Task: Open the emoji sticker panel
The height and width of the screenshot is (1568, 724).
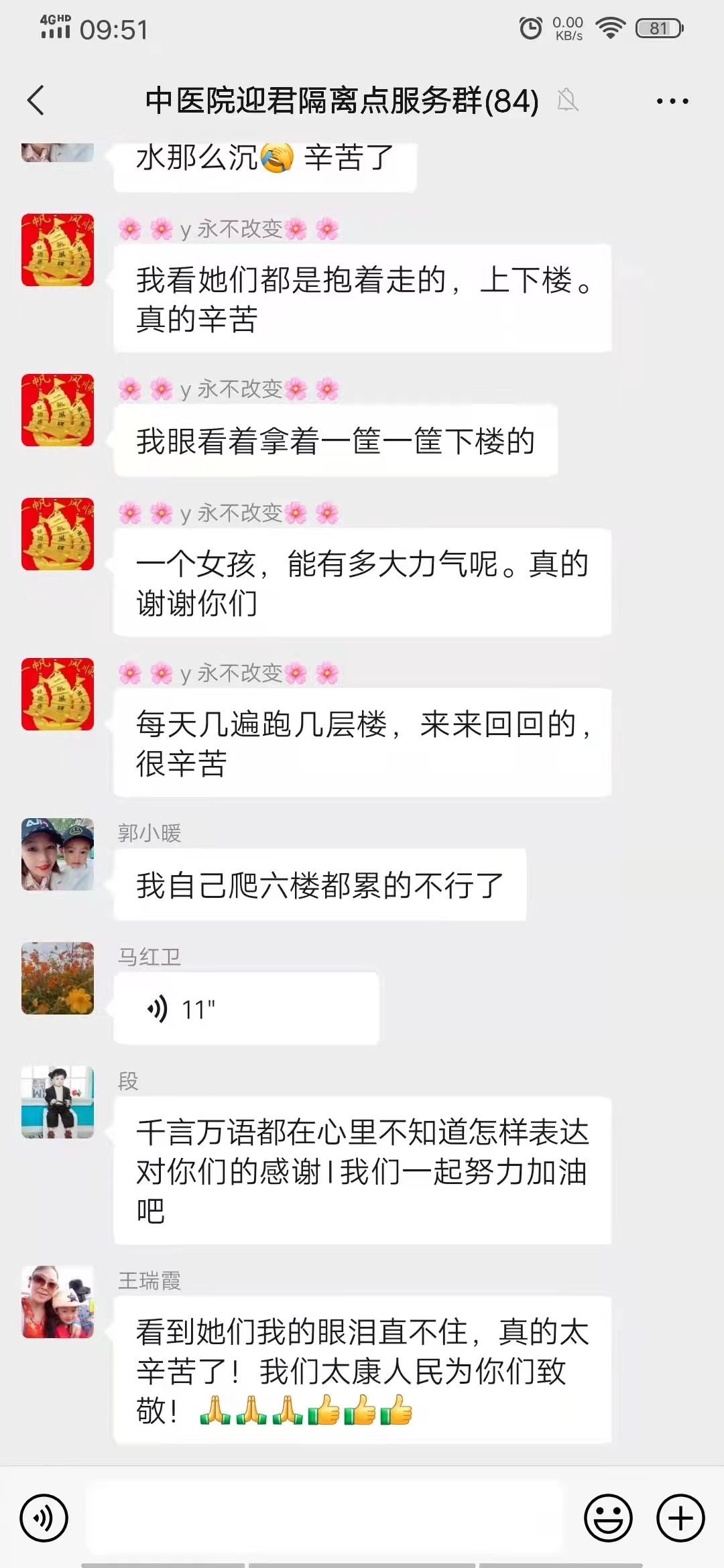Action: [608, 1518]
